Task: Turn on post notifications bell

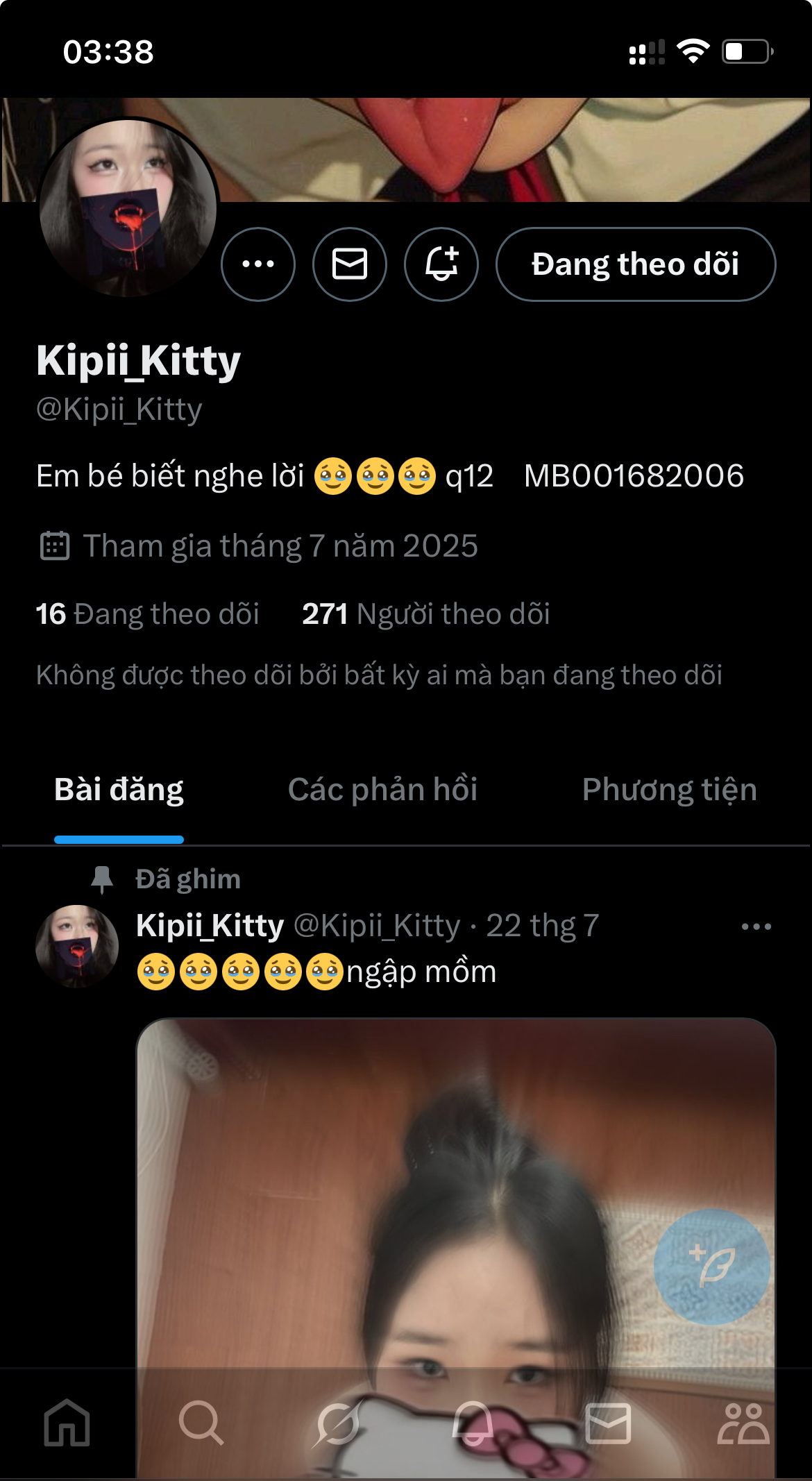Action: pyautogui.click(x=441, y=264)
